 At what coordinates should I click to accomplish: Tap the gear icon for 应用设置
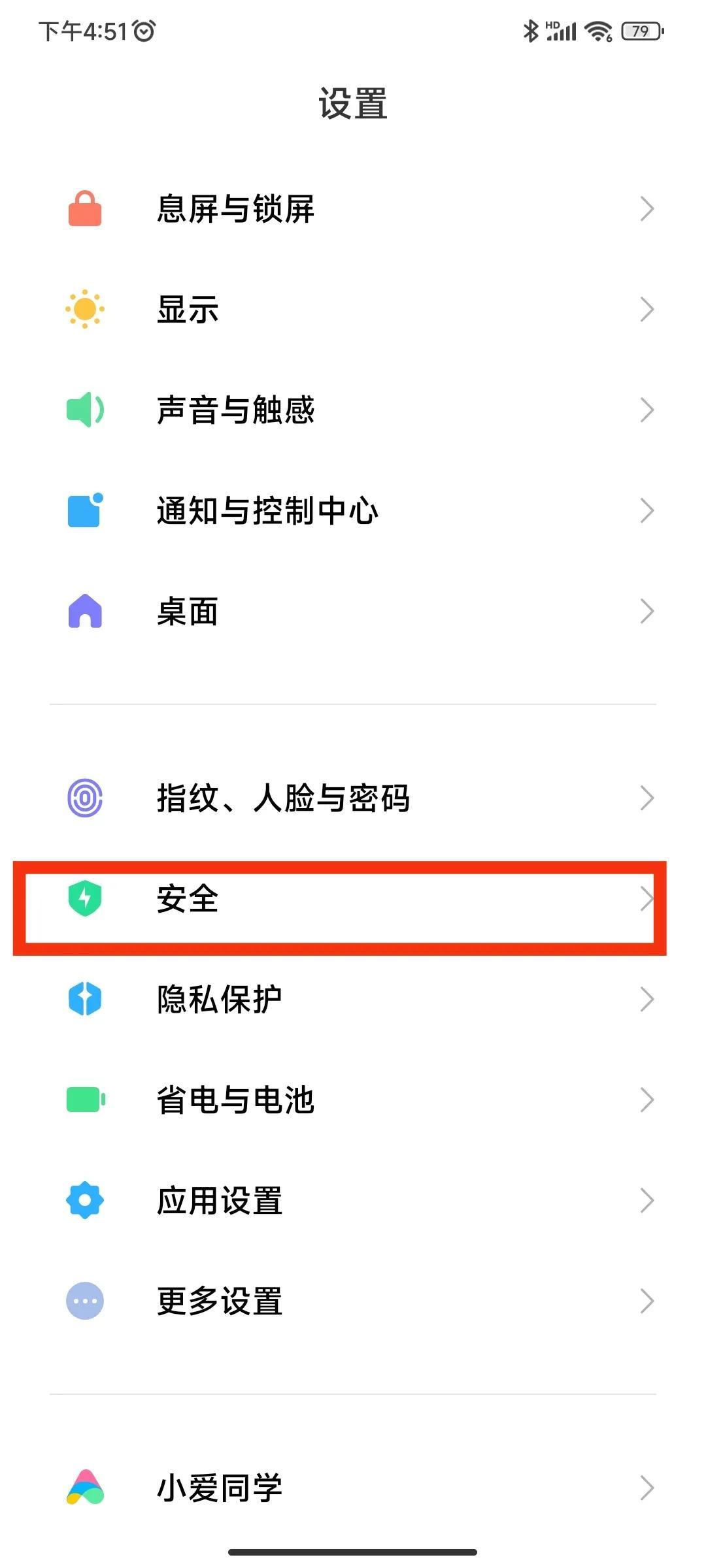(x=84, y=1200)
